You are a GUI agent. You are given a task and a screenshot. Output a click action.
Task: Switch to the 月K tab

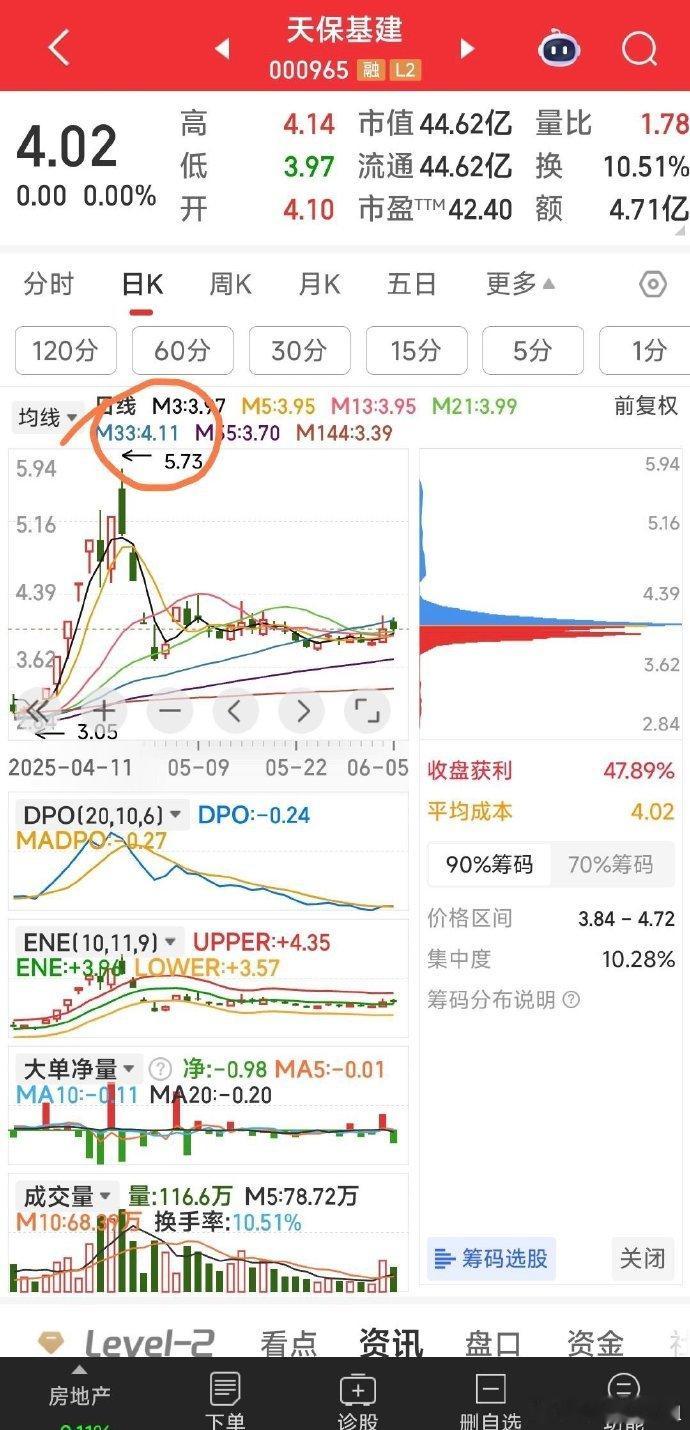(320, 284)
